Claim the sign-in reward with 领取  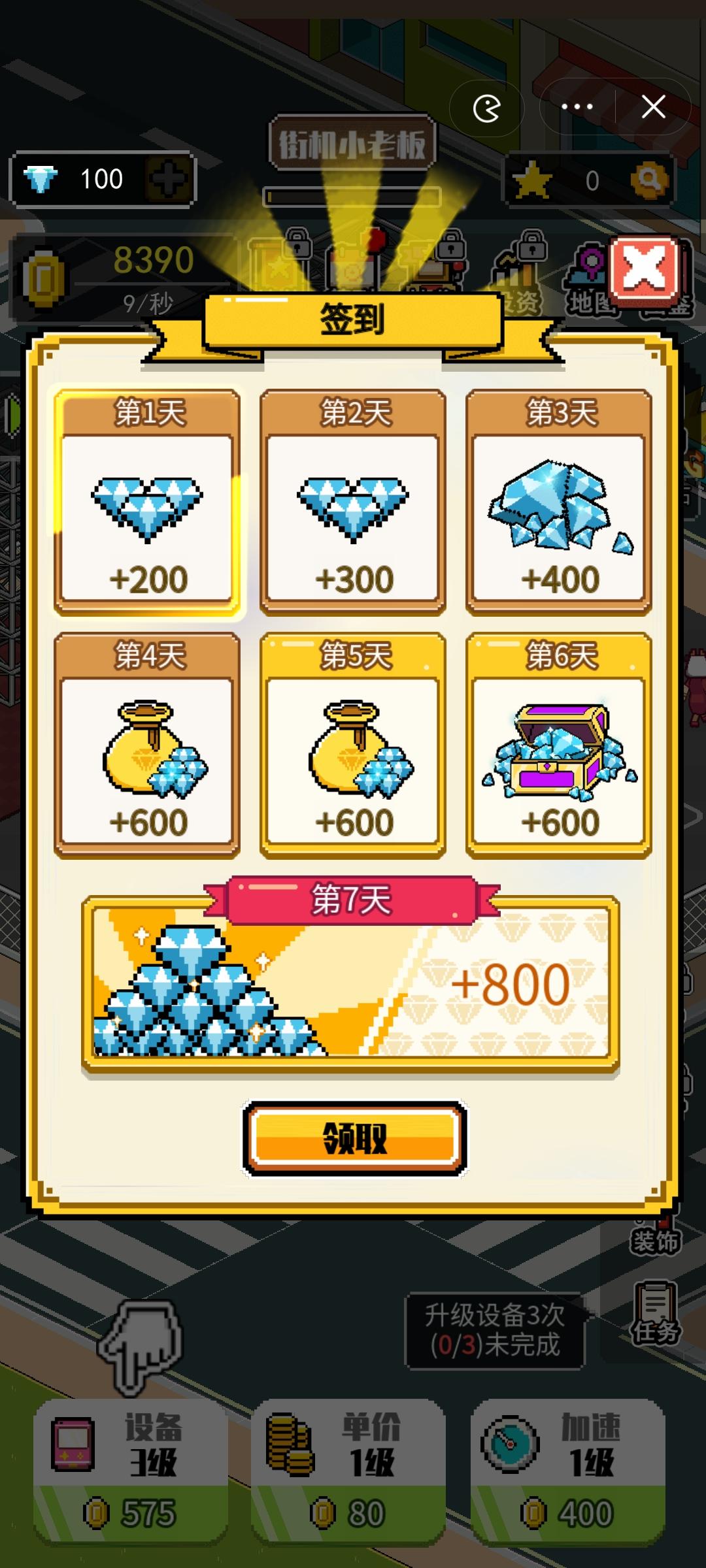354,1138
